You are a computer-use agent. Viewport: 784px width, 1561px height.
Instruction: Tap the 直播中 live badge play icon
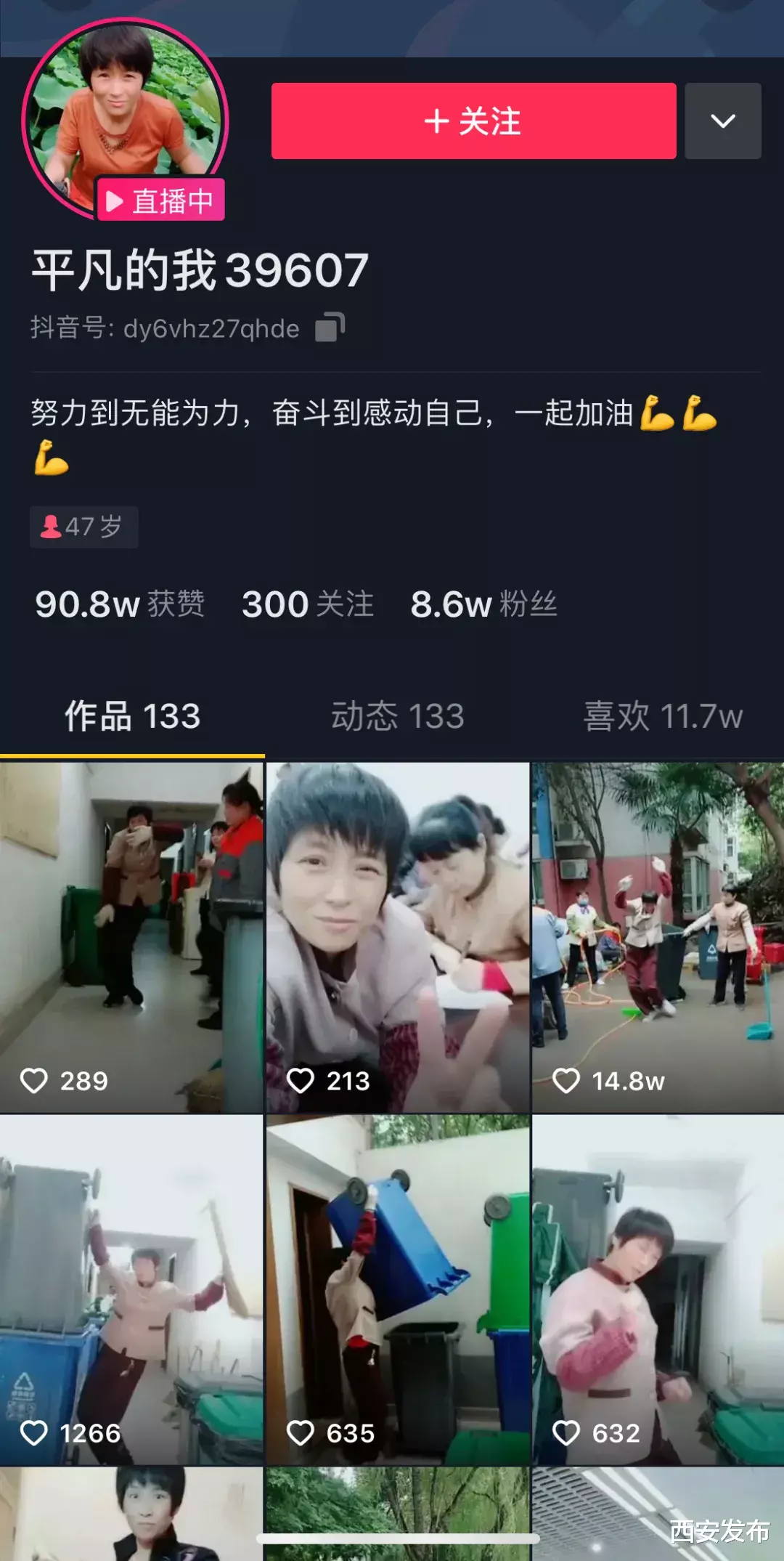(114, 200)
